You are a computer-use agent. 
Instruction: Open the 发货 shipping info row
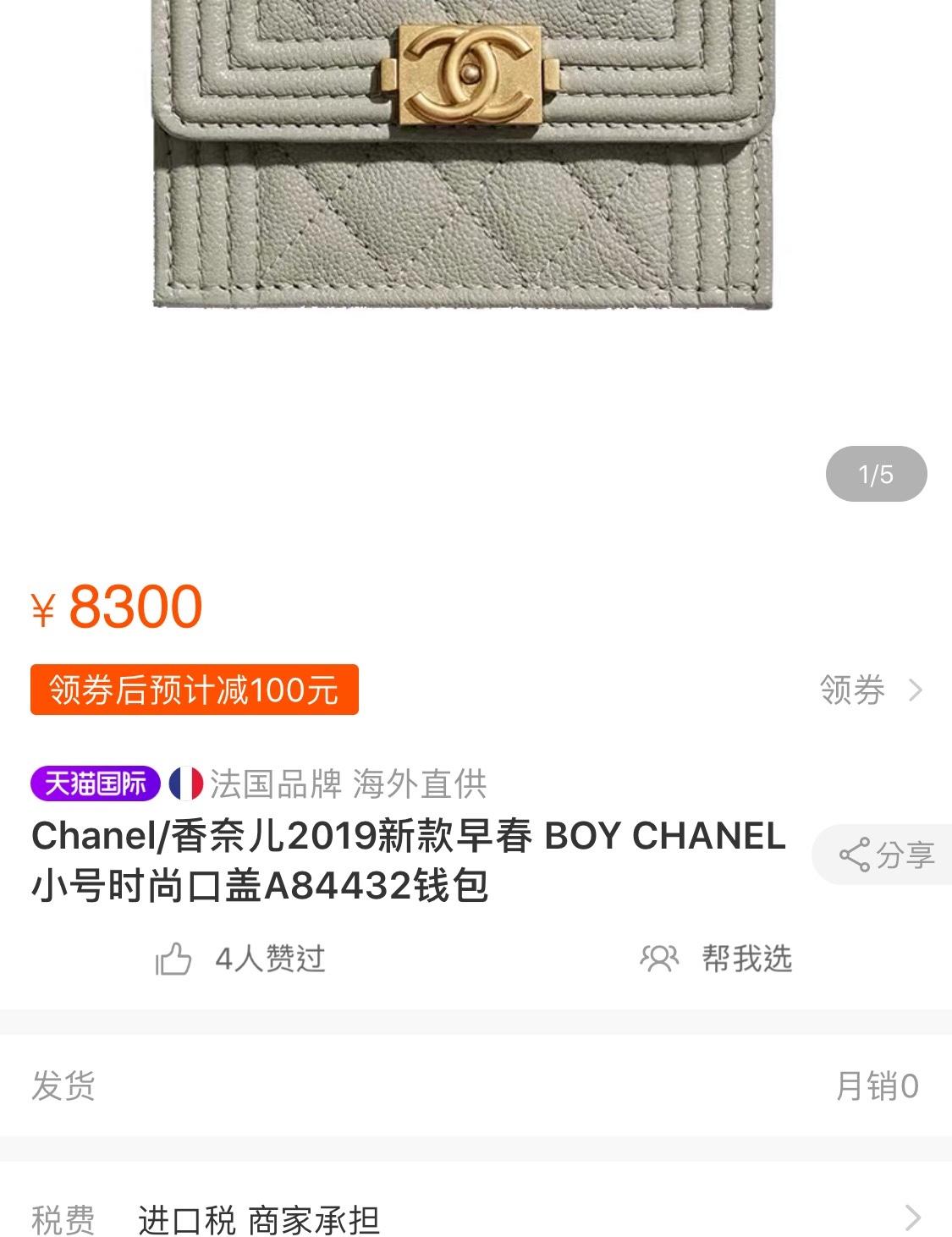[x=476, y=1086]
